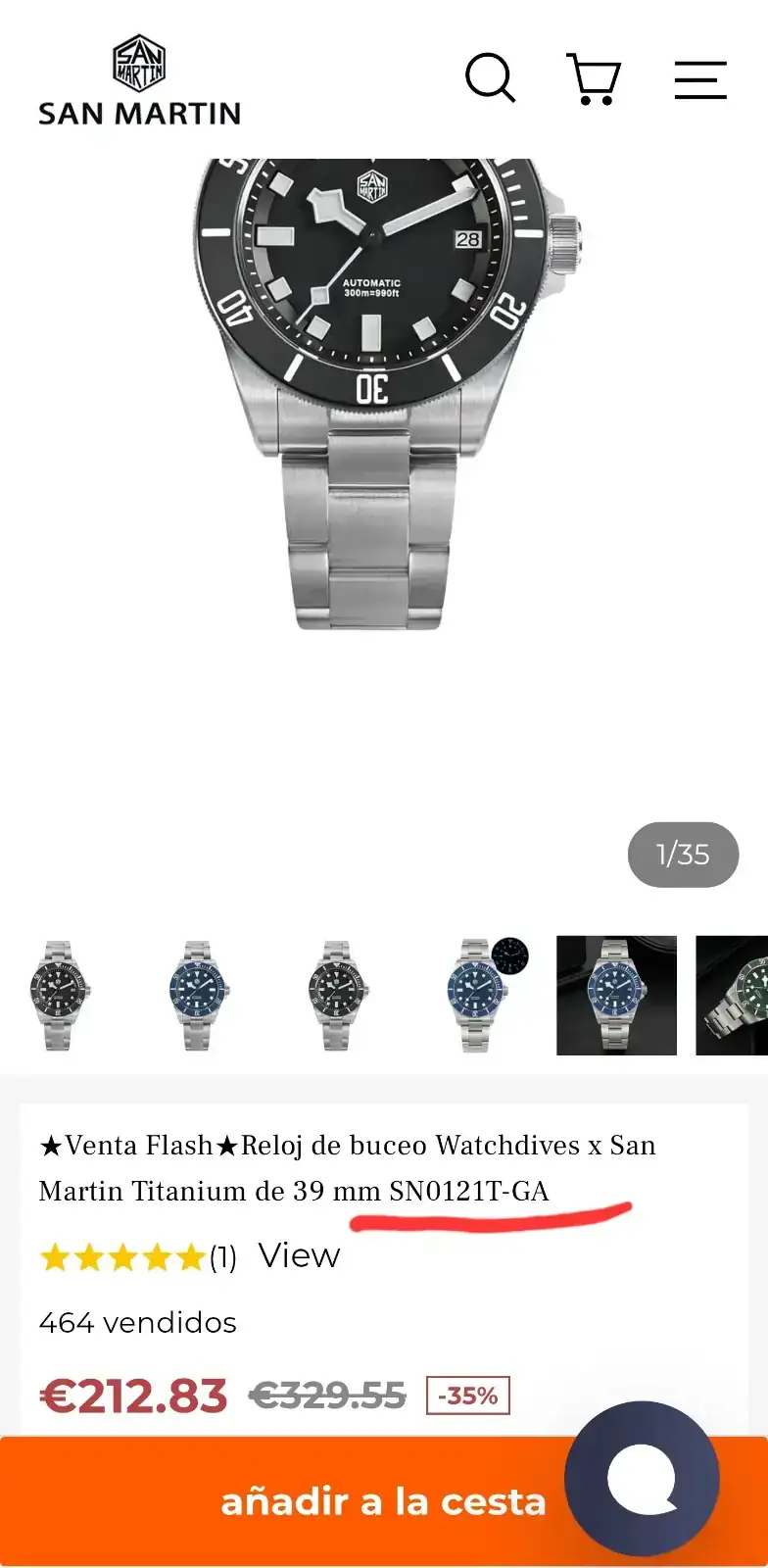View the product reviews
This screenshot has width=768, height=1568.
tap(299, 1255)
